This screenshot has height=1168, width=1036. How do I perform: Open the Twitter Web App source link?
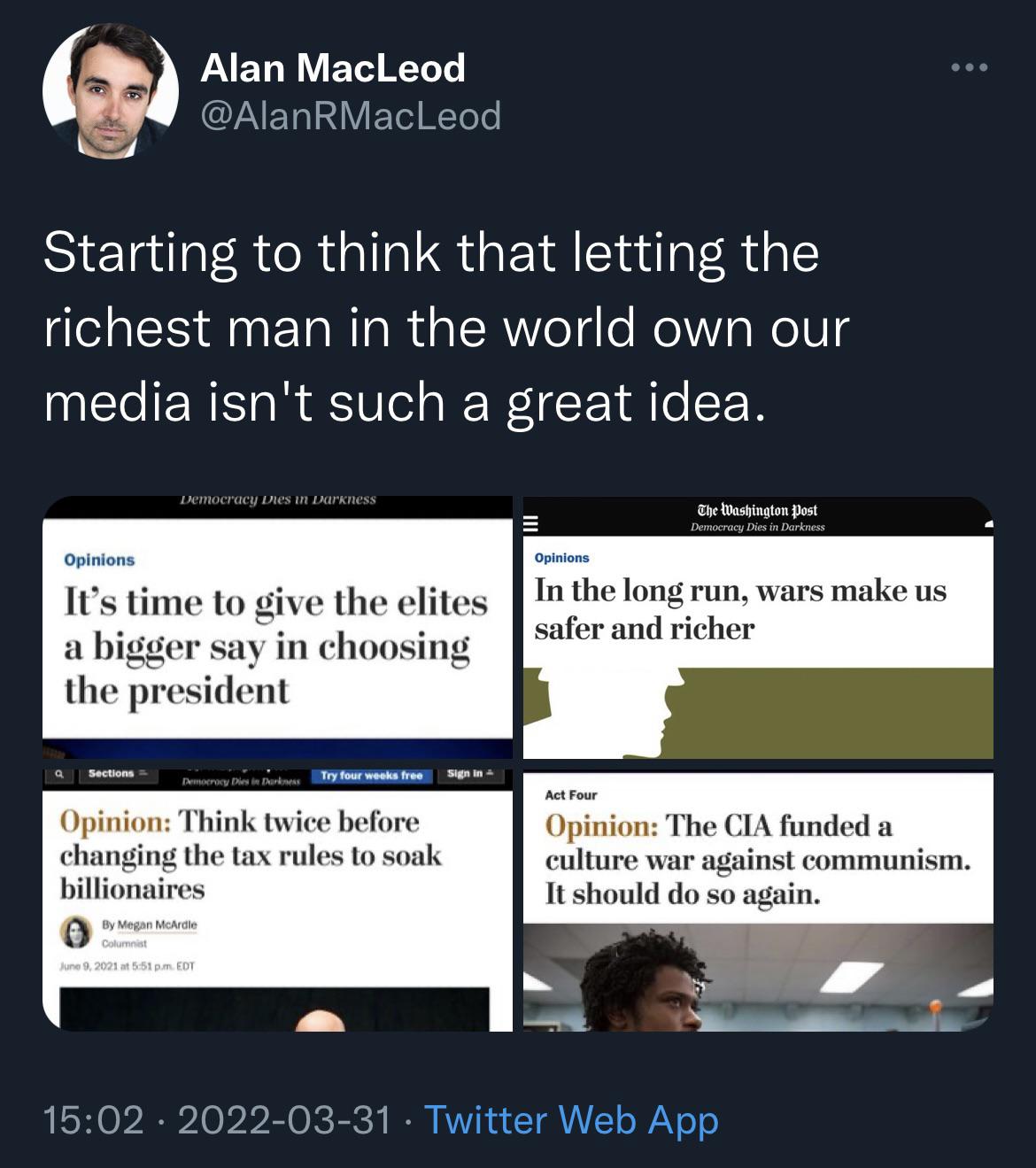(x=571, y=1119)
